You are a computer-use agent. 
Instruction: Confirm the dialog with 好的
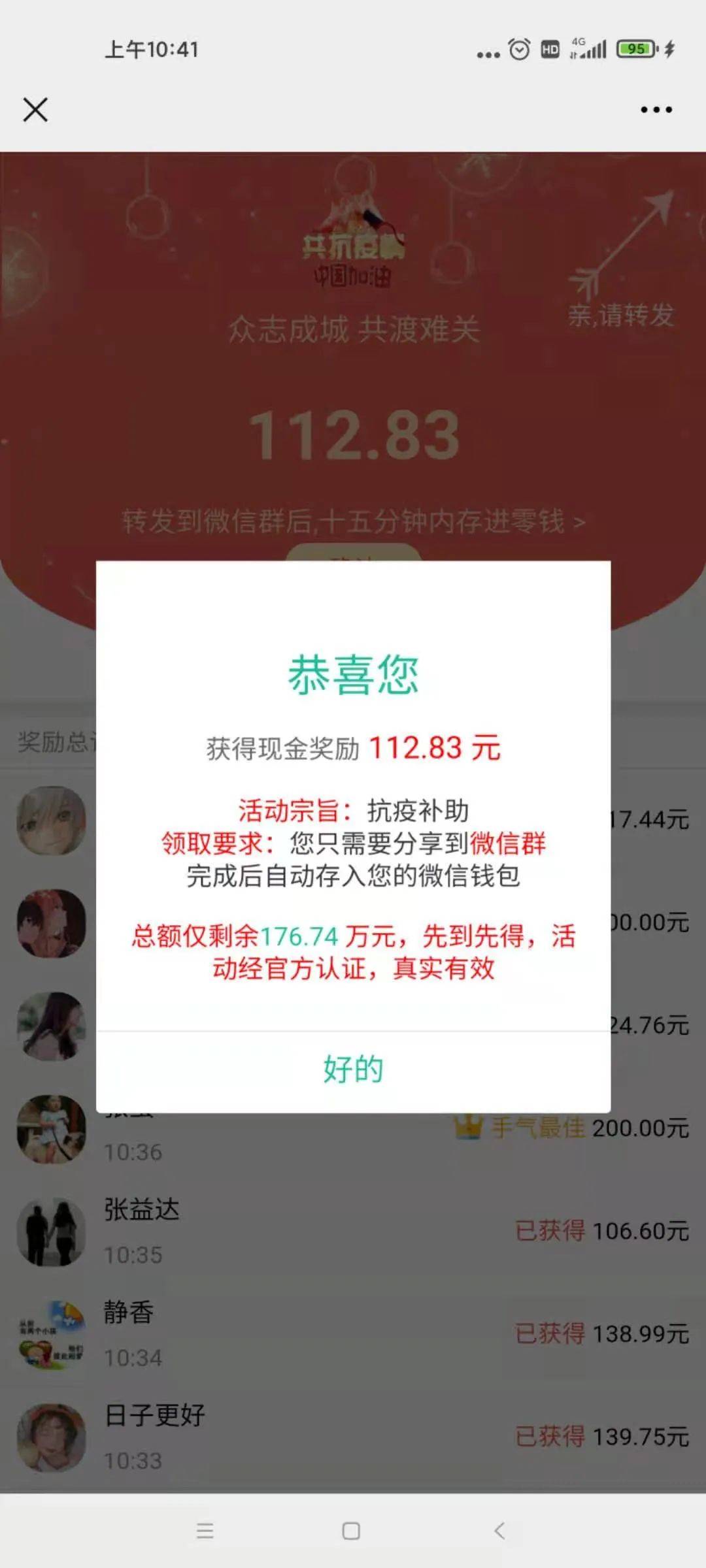pyautogui.click(x=353, y=1070)
